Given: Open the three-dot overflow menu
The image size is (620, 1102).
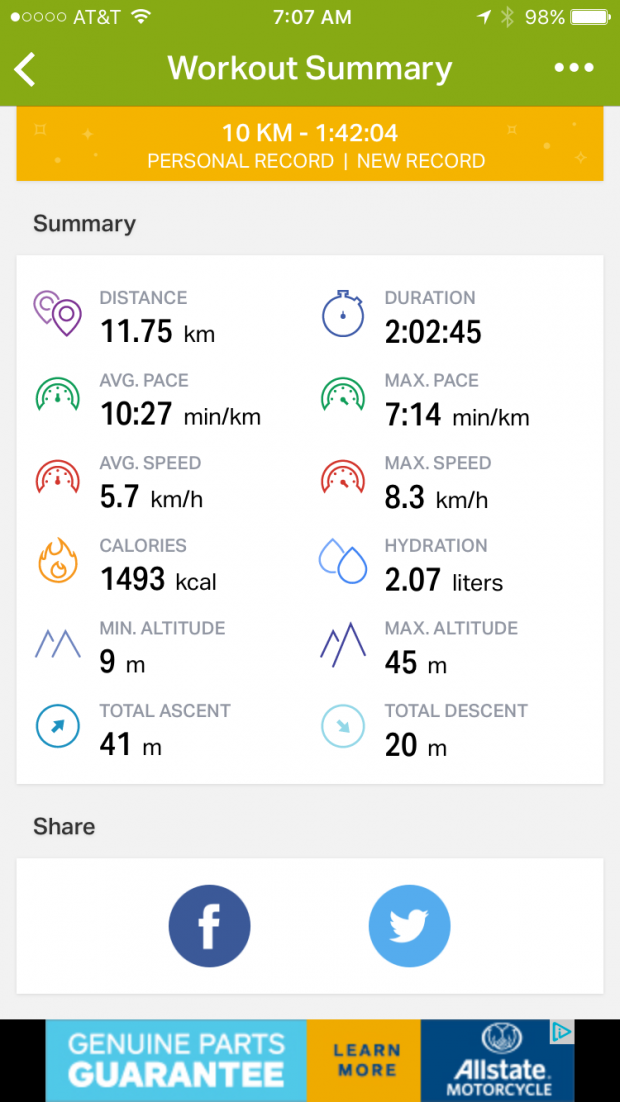Looking at the screenshot, I should point(574,68).
